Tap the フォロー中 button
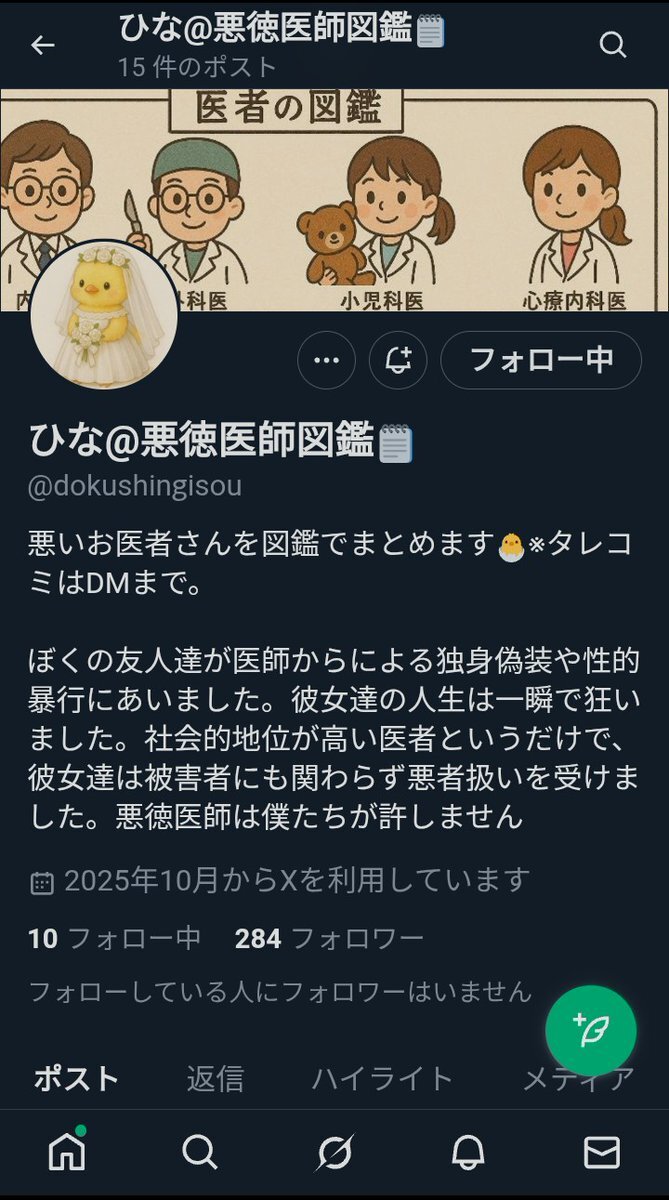 (x=541, y=360)
